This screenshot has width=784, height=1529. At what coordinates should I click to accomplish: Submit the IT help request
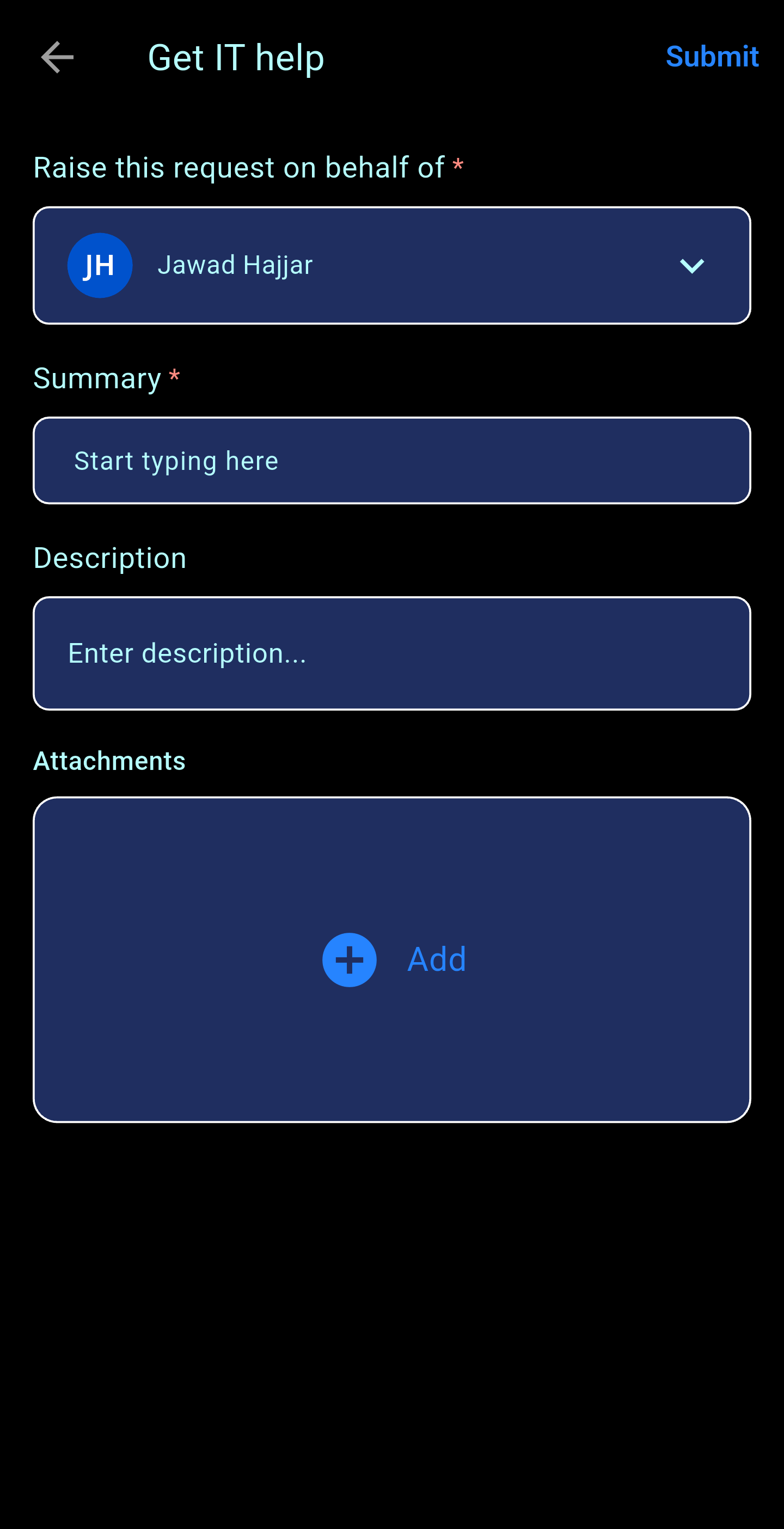coord(712,57)
